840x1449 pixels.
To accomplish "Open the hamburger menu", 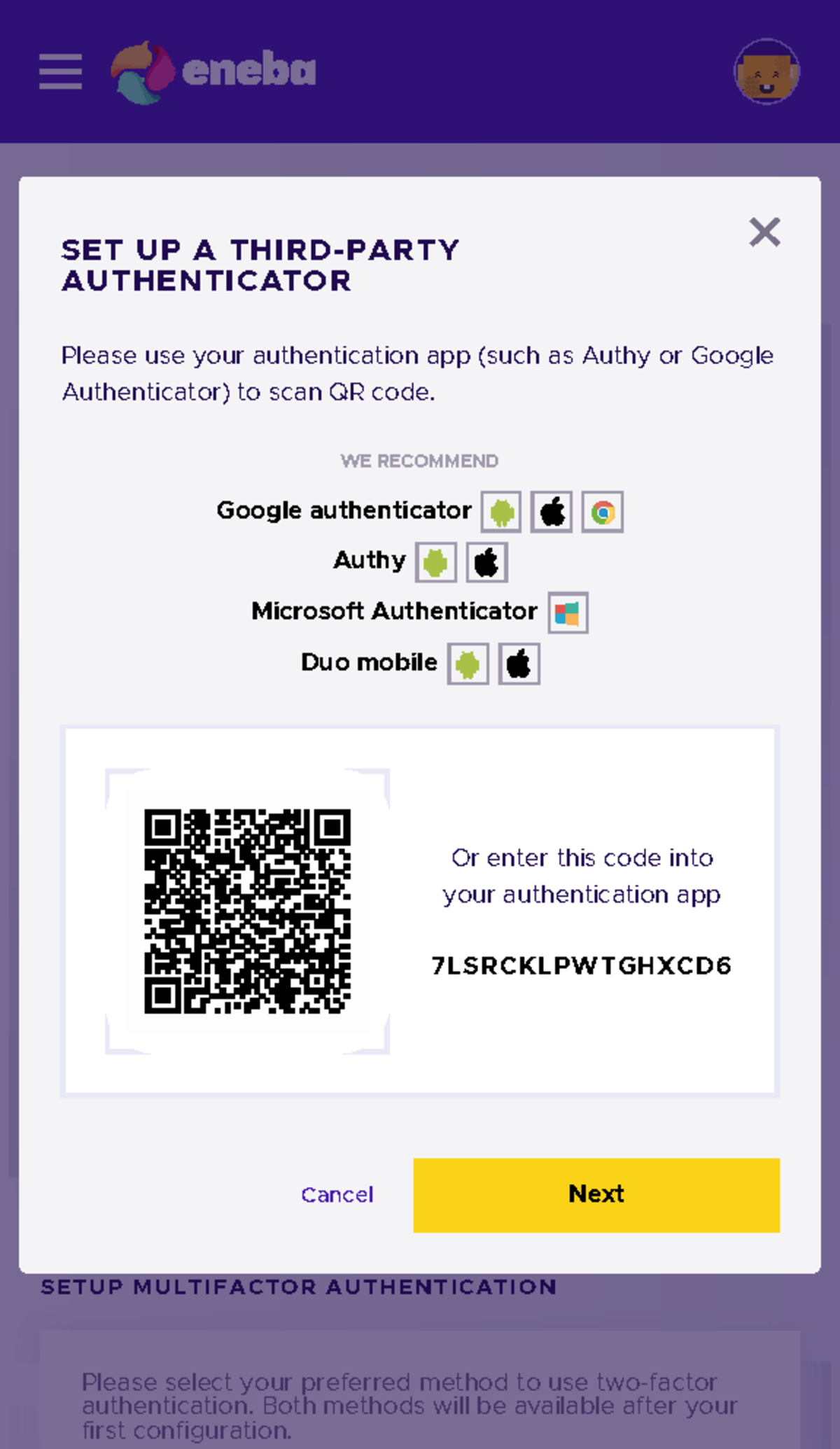I will (x=61, y=71).
